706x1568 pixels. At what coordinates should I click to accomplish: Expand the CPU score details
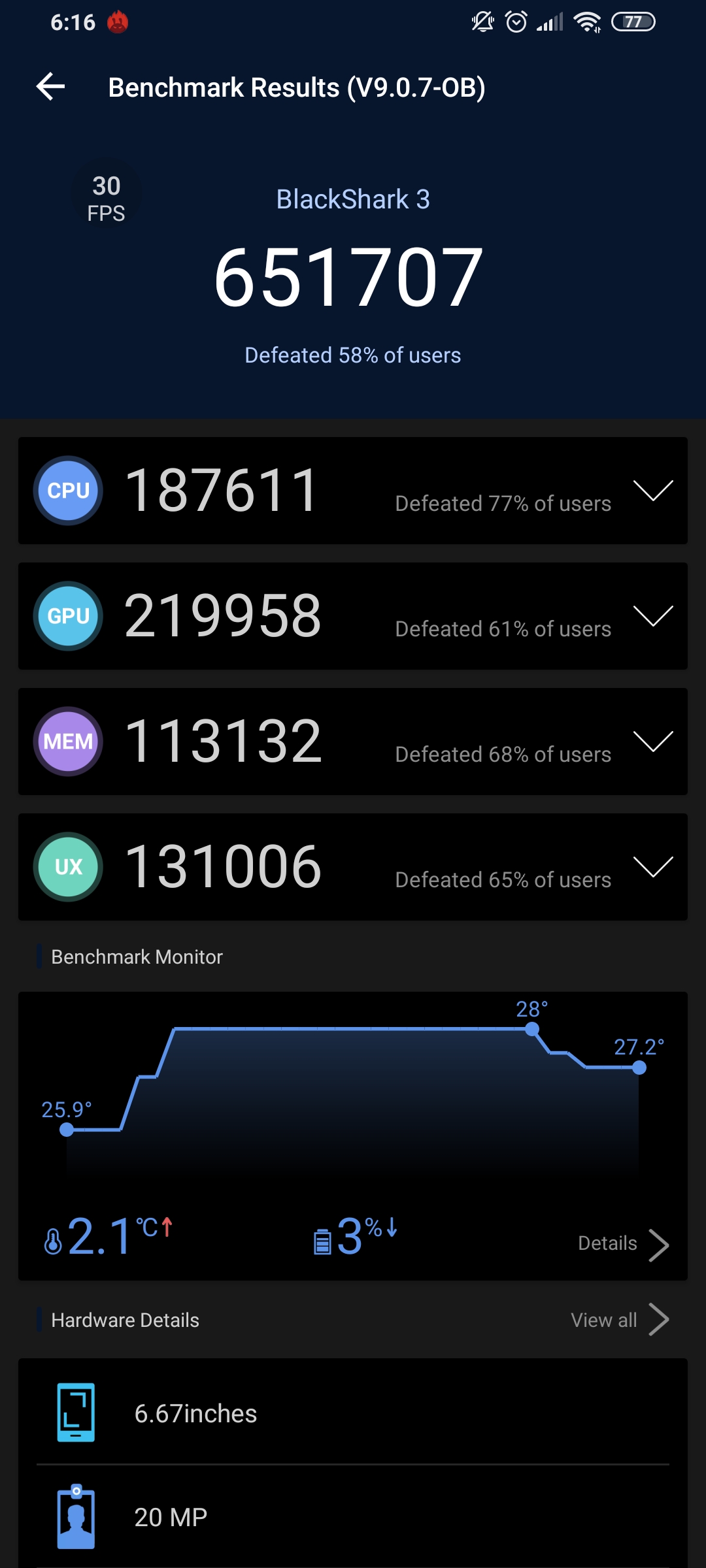(653, 491)
